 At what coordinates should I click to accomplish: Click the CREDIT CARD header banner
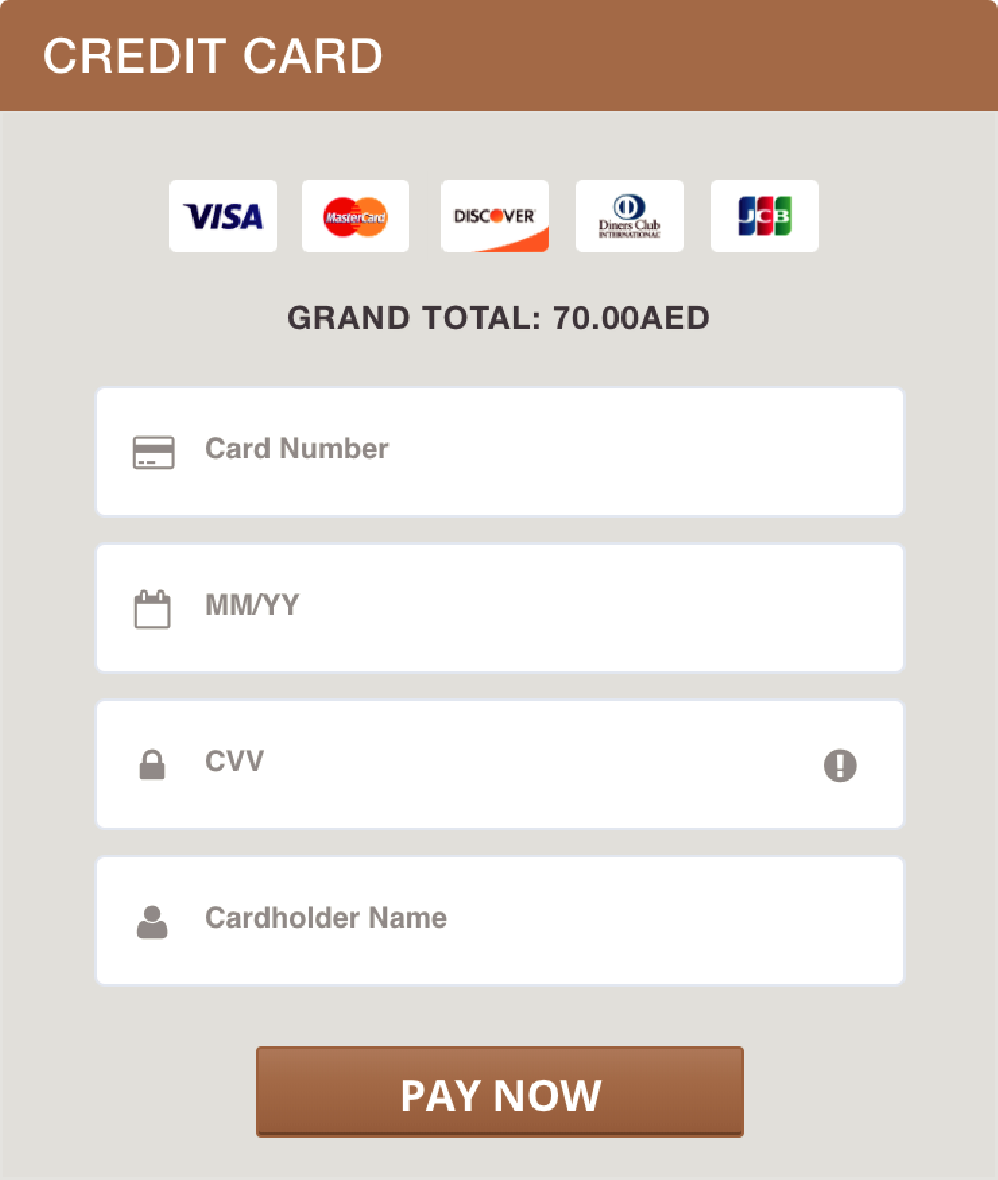(x=499, y=55)
